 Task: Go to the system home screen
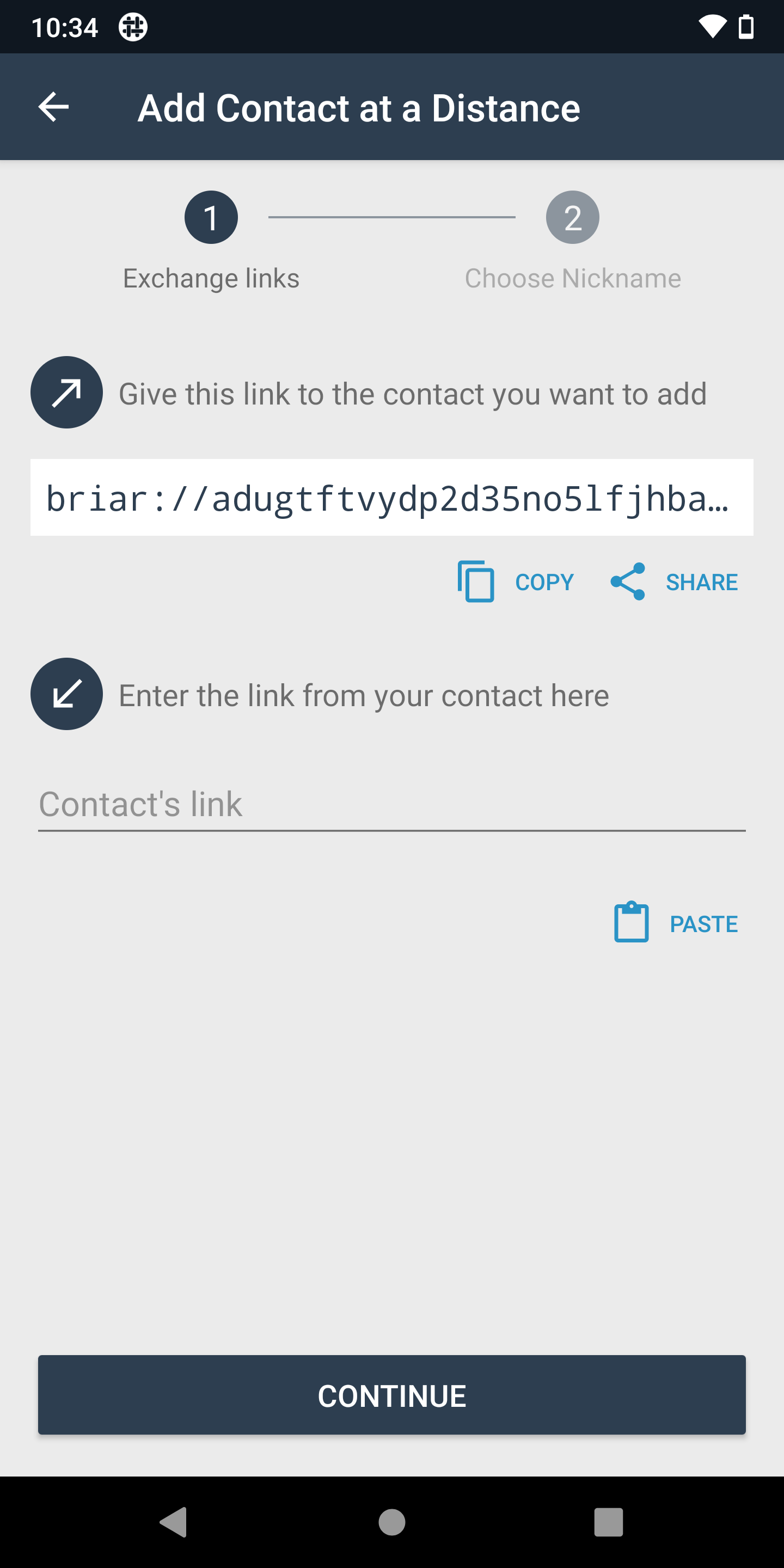click(x=391, y=1522)
